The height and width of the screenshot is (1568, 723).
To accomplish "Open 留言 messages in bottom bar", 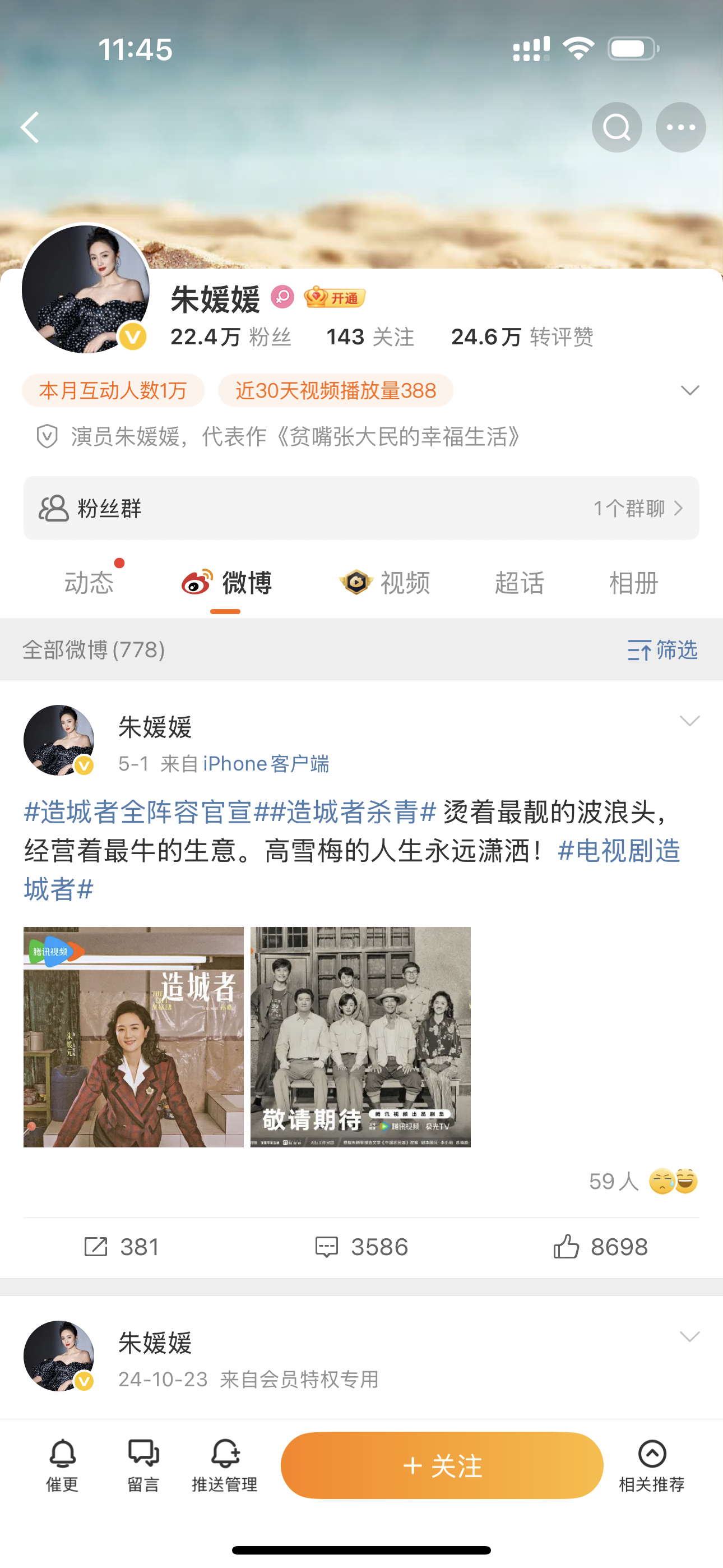I will tap(143, 1464).
